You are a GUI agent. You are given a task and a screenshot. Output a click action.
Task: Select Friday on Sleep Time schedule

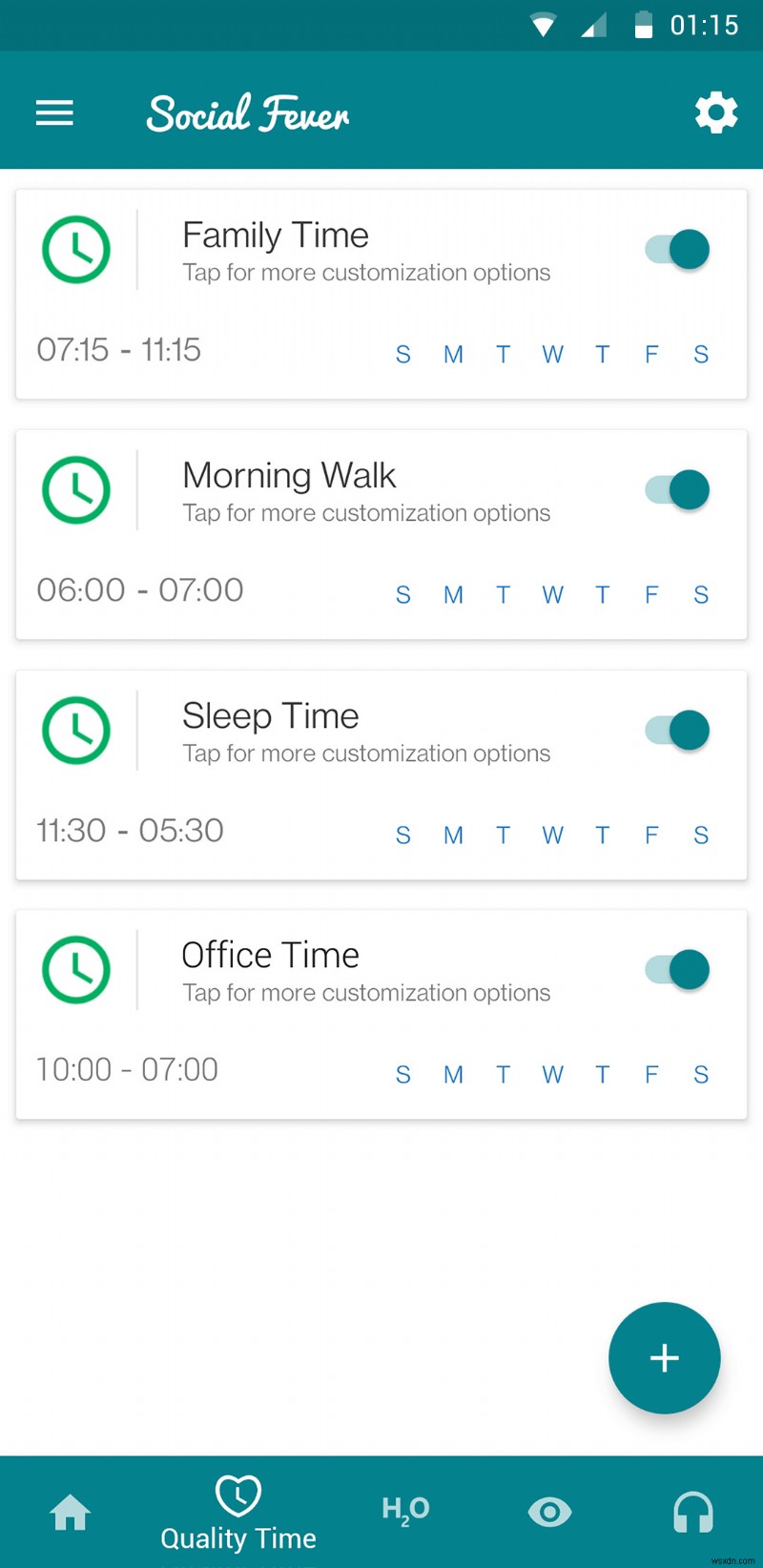click(650, 835)
